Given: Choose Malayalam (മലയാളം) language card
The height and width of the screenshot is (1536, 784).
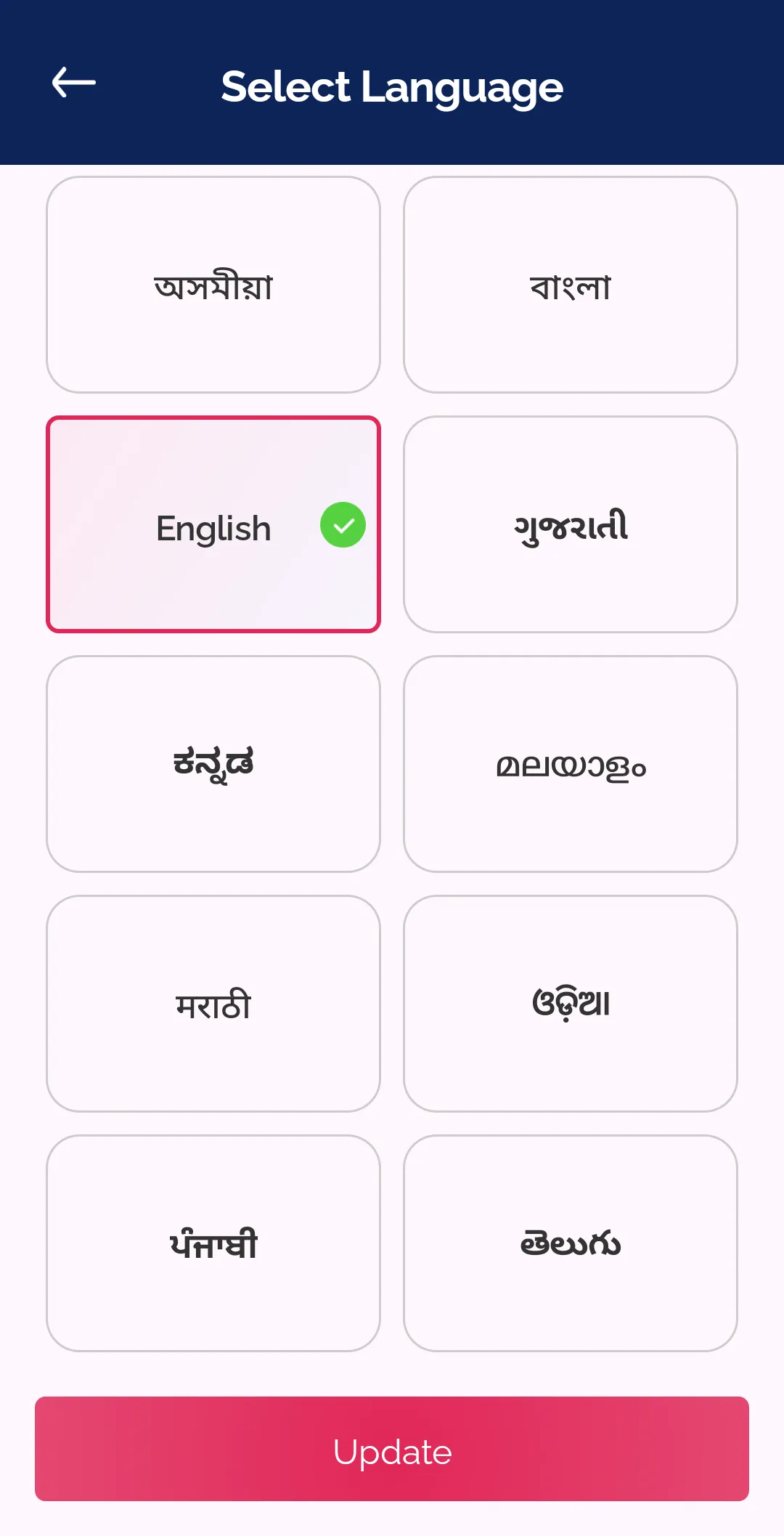Looking at the screenshot, I should [571, 764].
